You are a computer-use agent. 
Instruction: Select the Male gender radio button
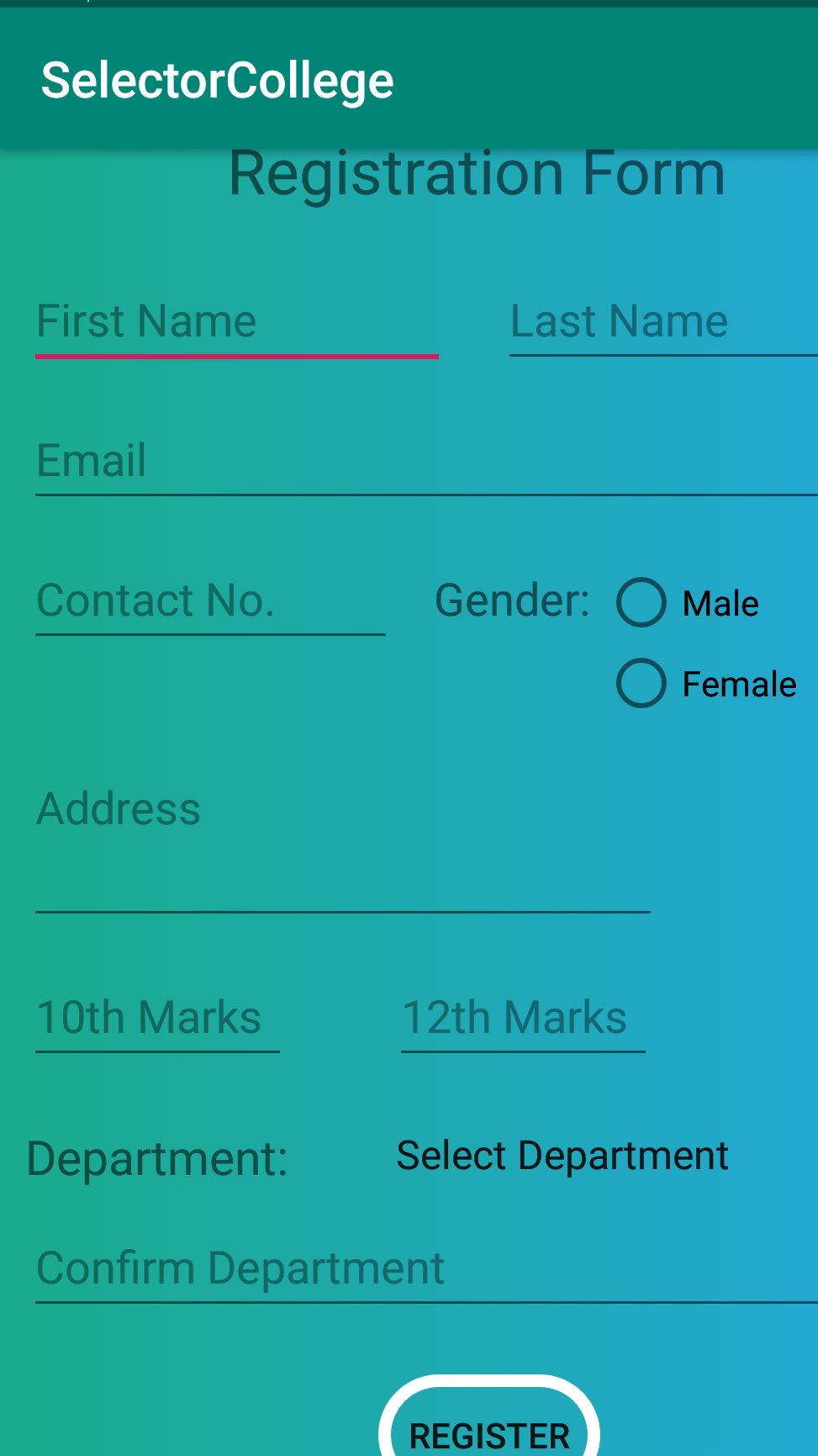641,602
